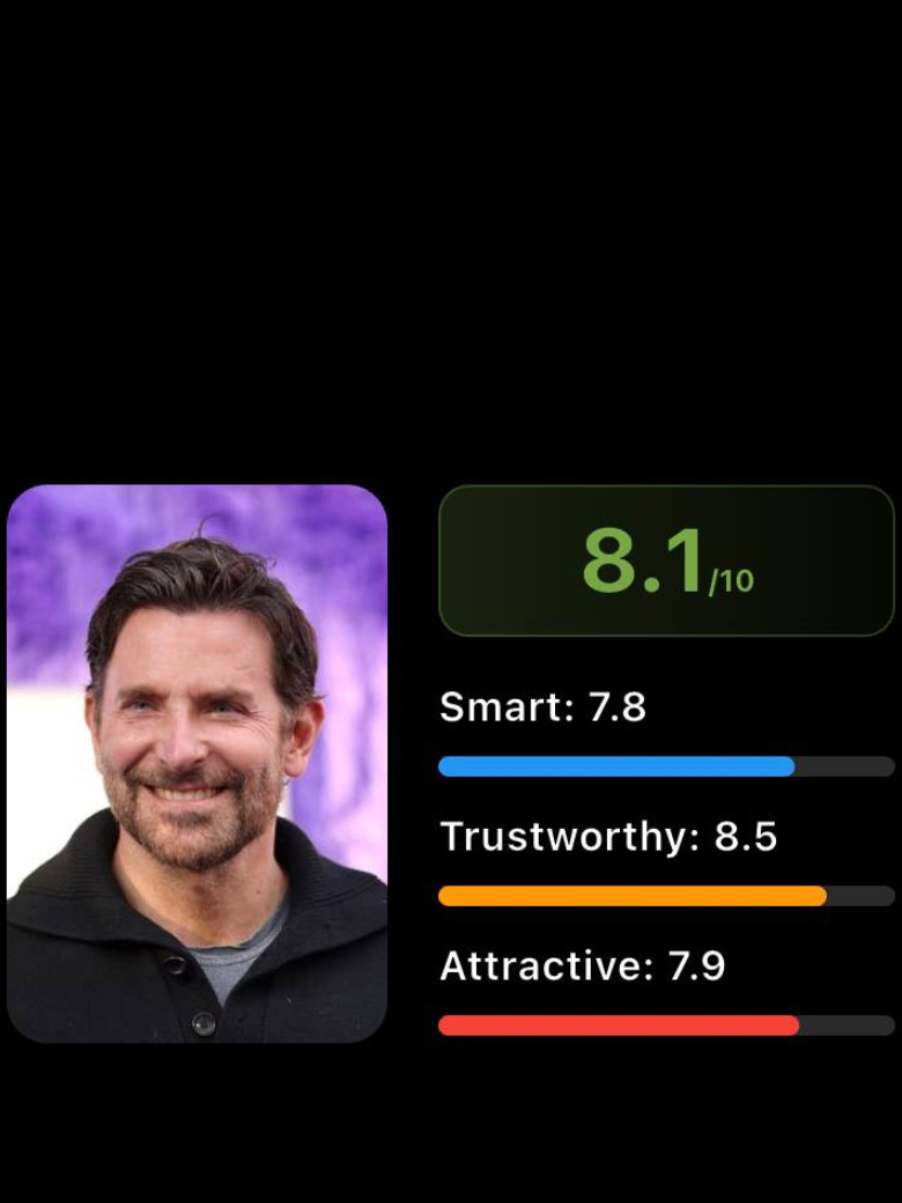Click the "Smart: 7.8" label
Image resolution: width=902 pixels, height=1203 pixels.
pyautogui.click(x=545, y=708)
